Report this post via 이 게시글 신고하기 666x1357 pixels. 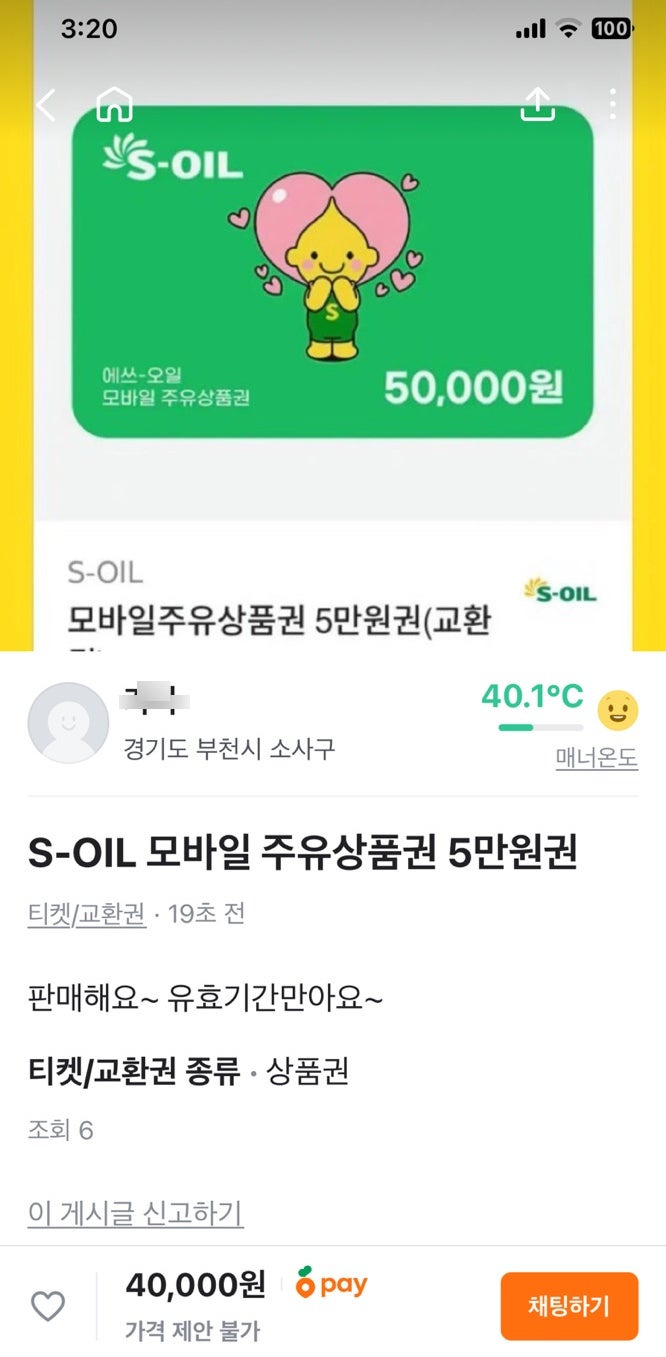point(136,1213)
